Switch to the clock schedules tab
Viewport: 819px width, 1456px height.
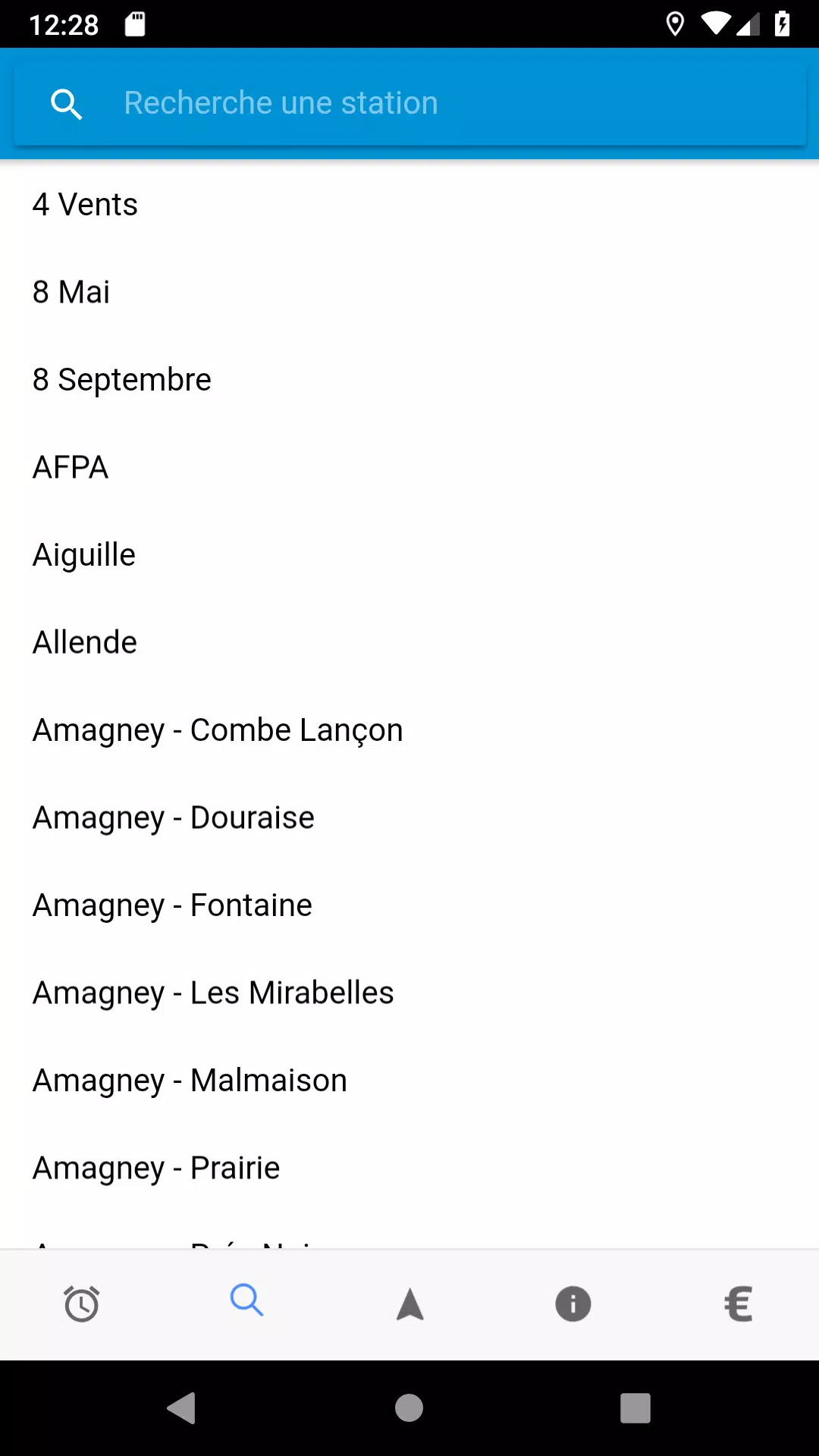point(82,1304)
